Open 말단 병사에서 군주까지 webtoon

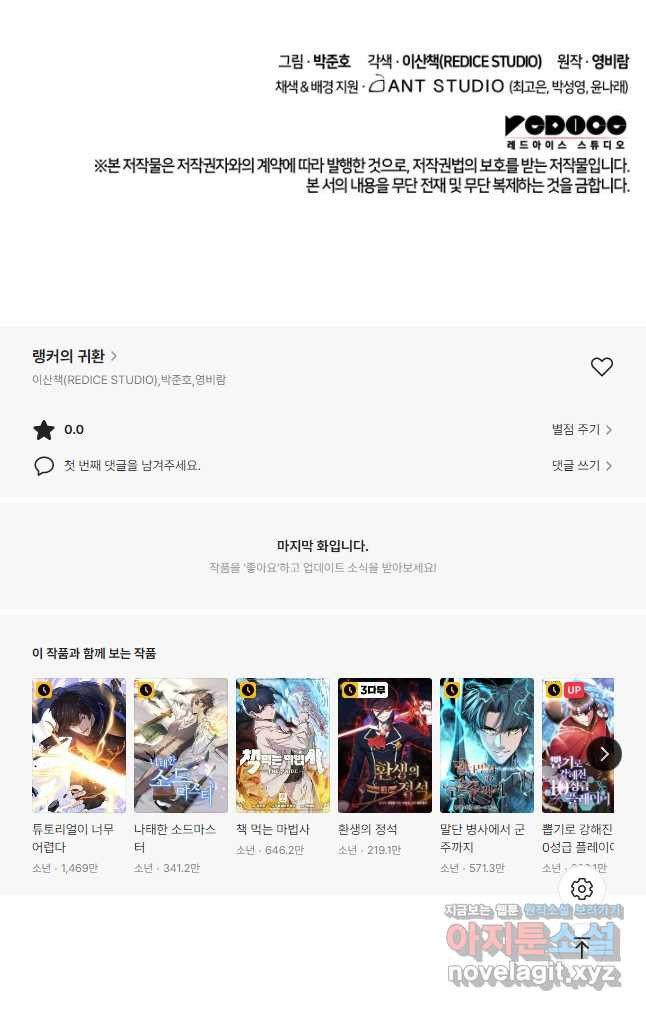coord(487,746)
